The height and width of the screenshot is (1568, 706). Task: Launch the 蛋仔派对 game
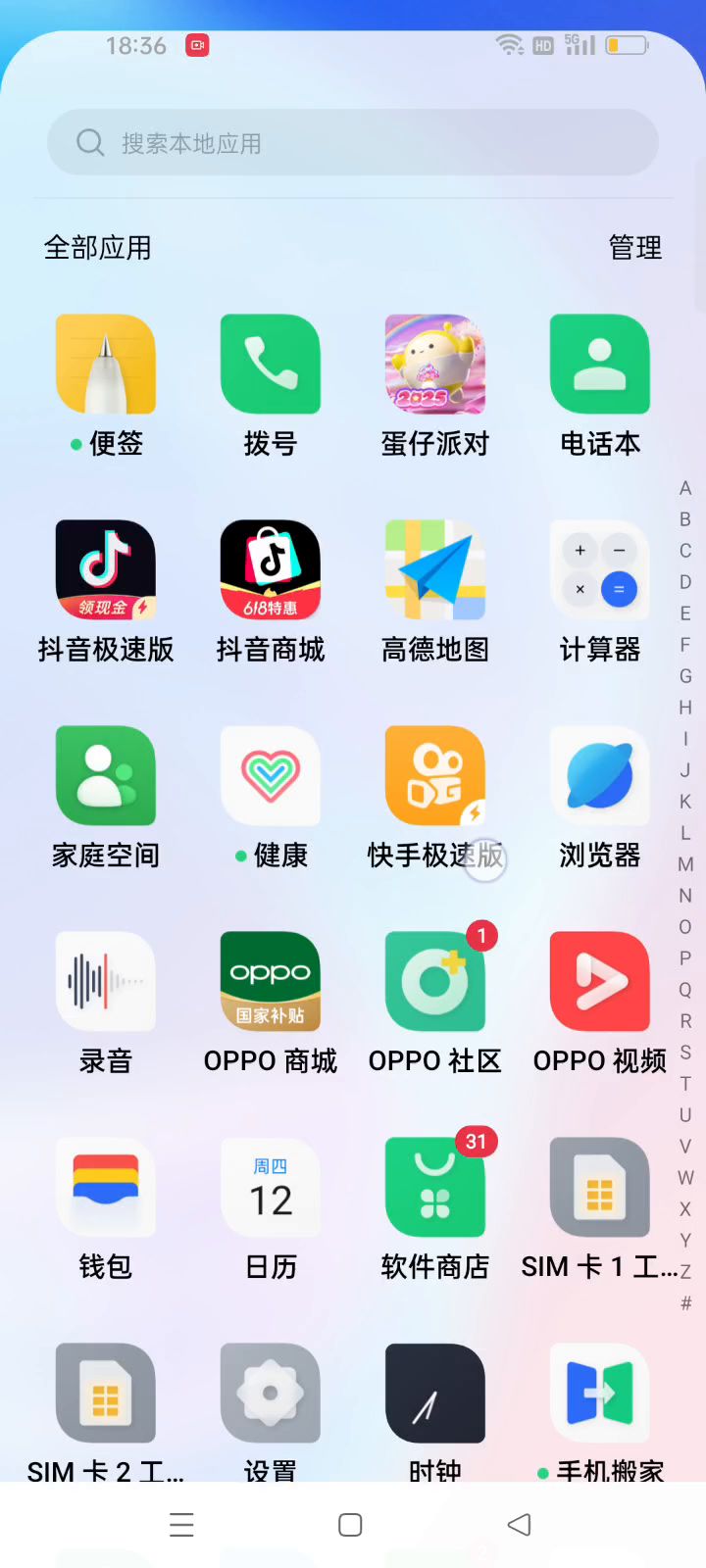[435, 365]
